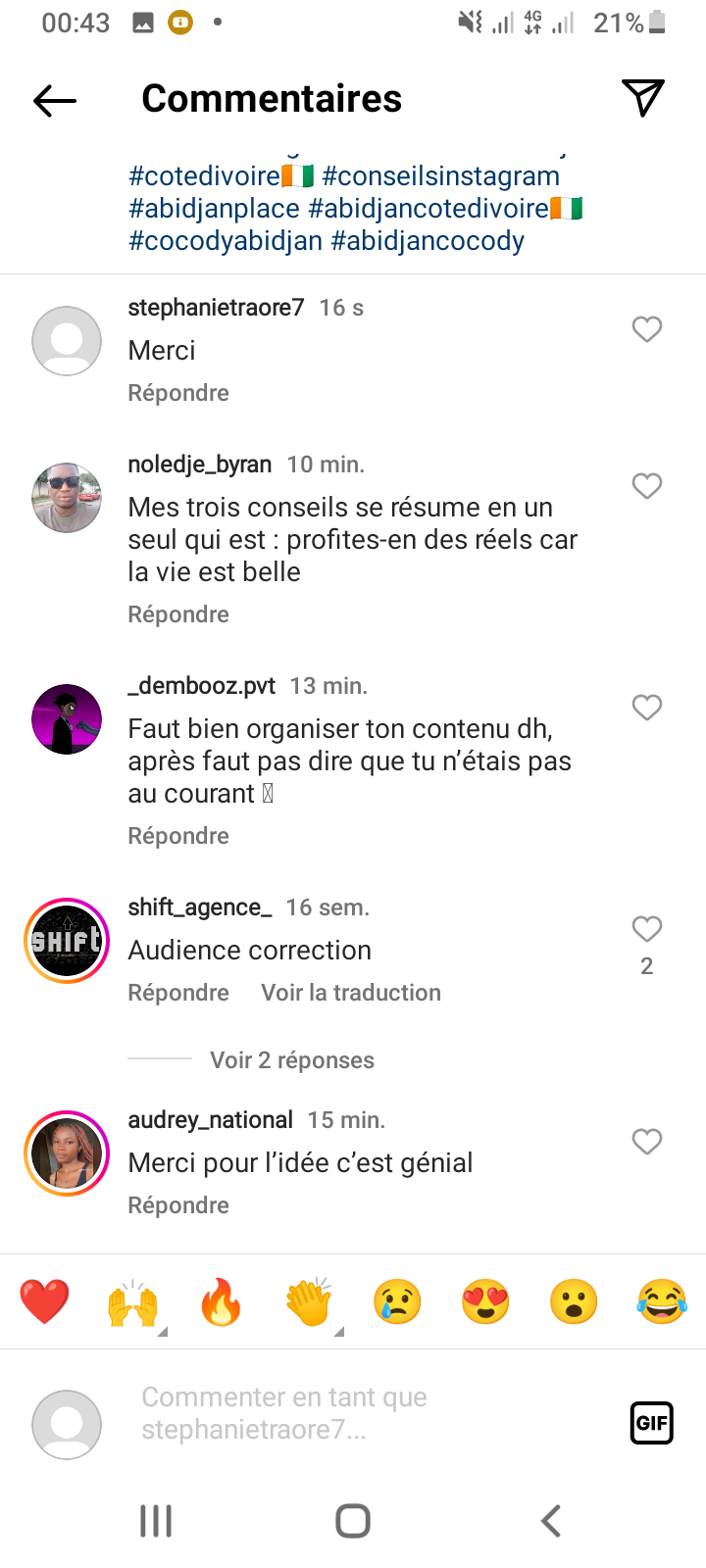Reply to audrey_national's comment
706x1568 pixels.
pos(178,1205)
